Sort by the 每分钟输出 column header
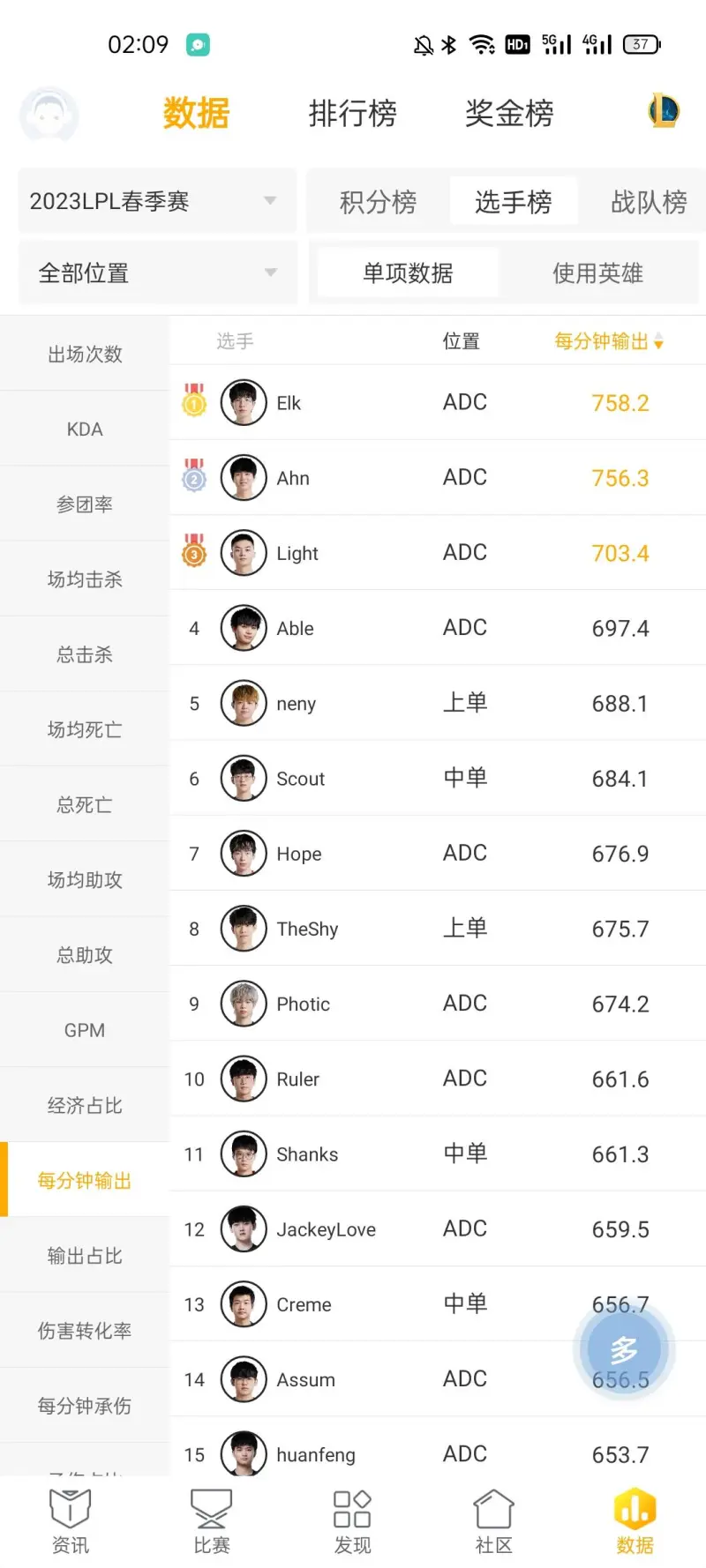This screenshot has width=706, height=1568. 608,341
